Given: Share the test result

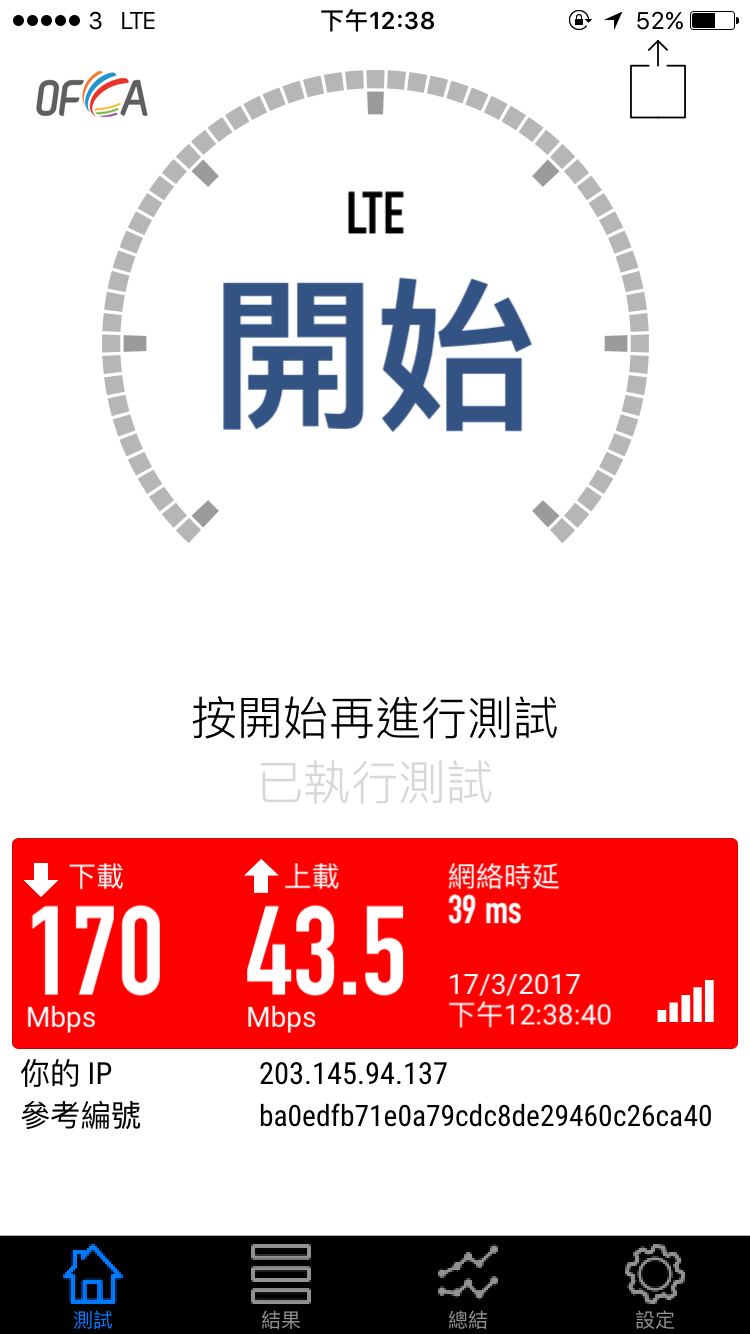Looking at the screenshot, I should coord(657,82).
